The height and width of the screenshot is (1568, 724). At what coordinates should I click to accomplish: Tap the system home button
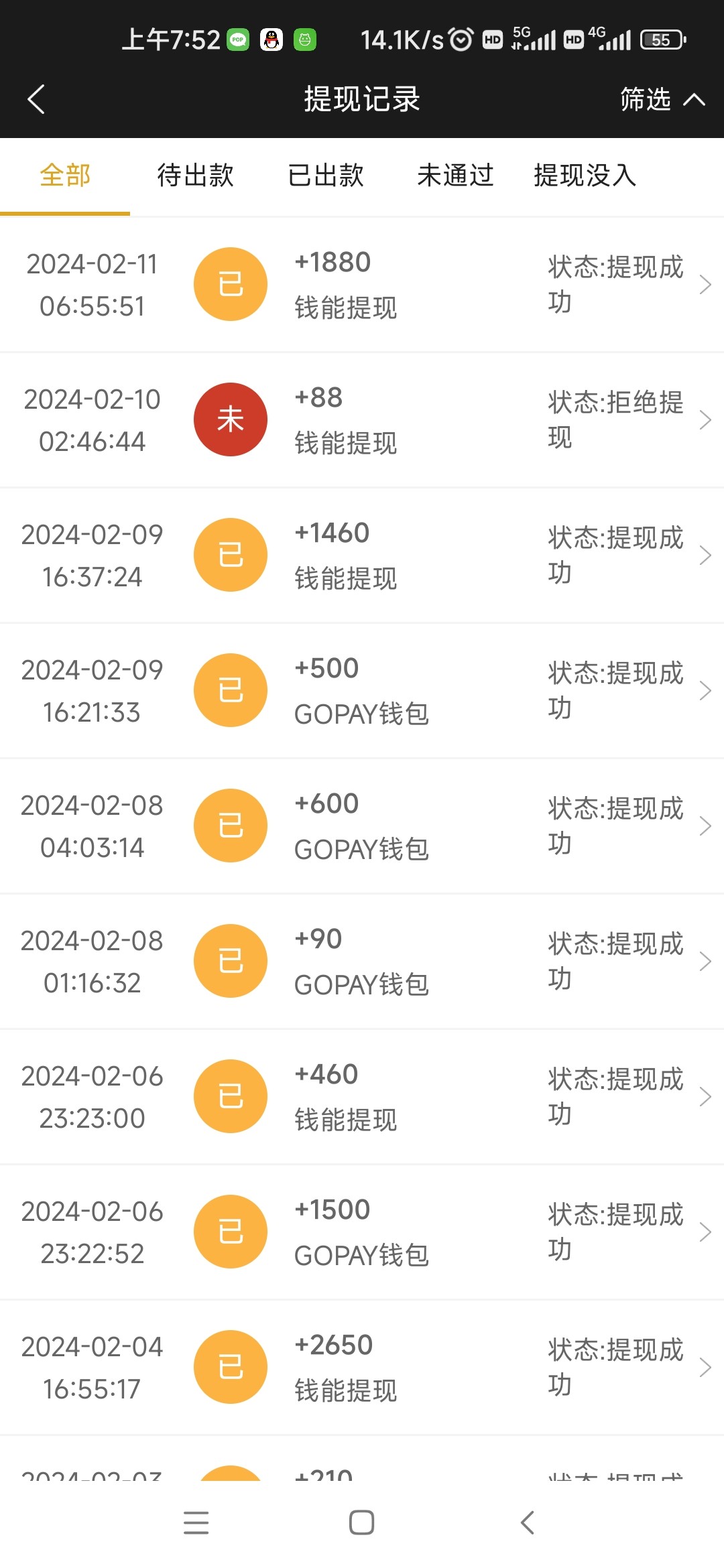pos(361,1522)
